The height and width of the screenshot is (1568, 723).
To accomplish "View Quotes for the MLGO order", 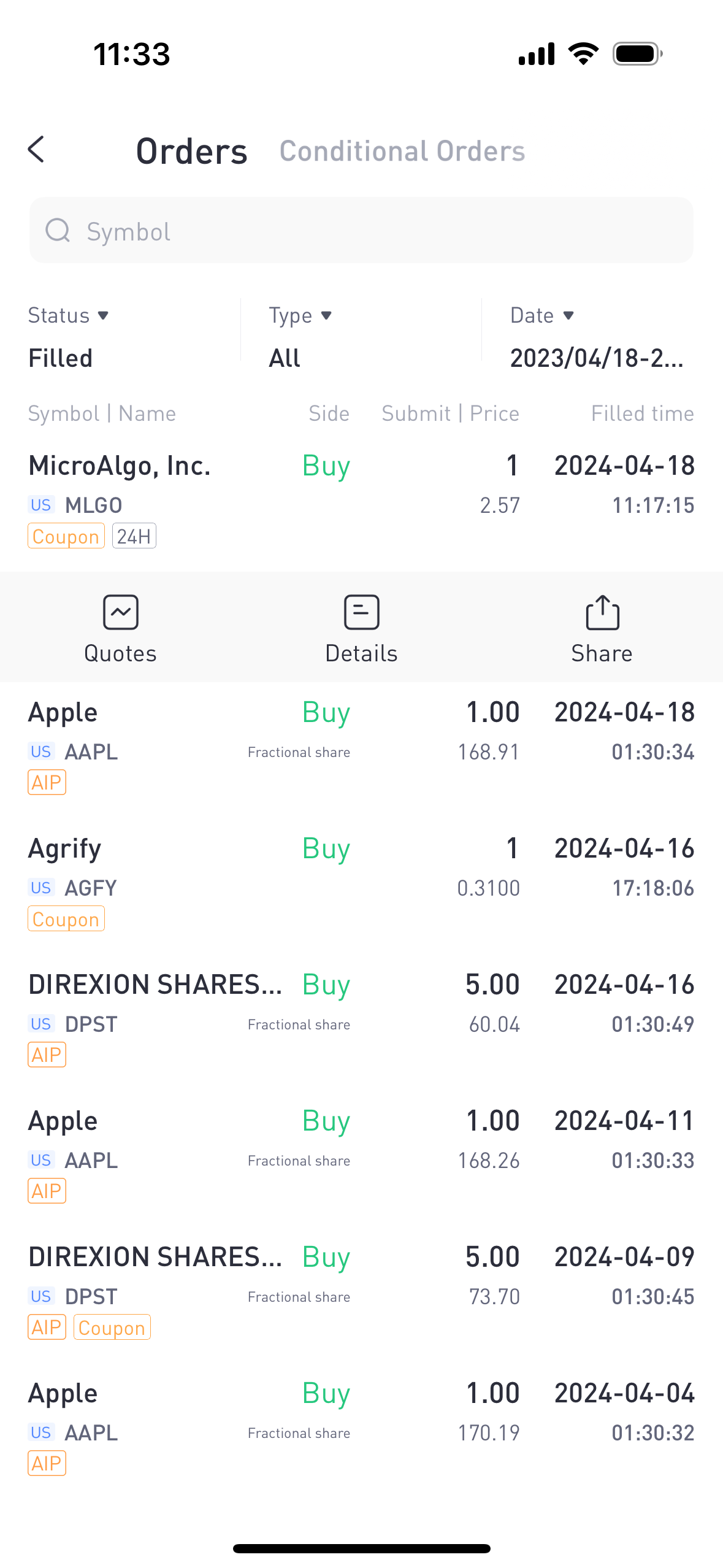I will tap(121, 628).
